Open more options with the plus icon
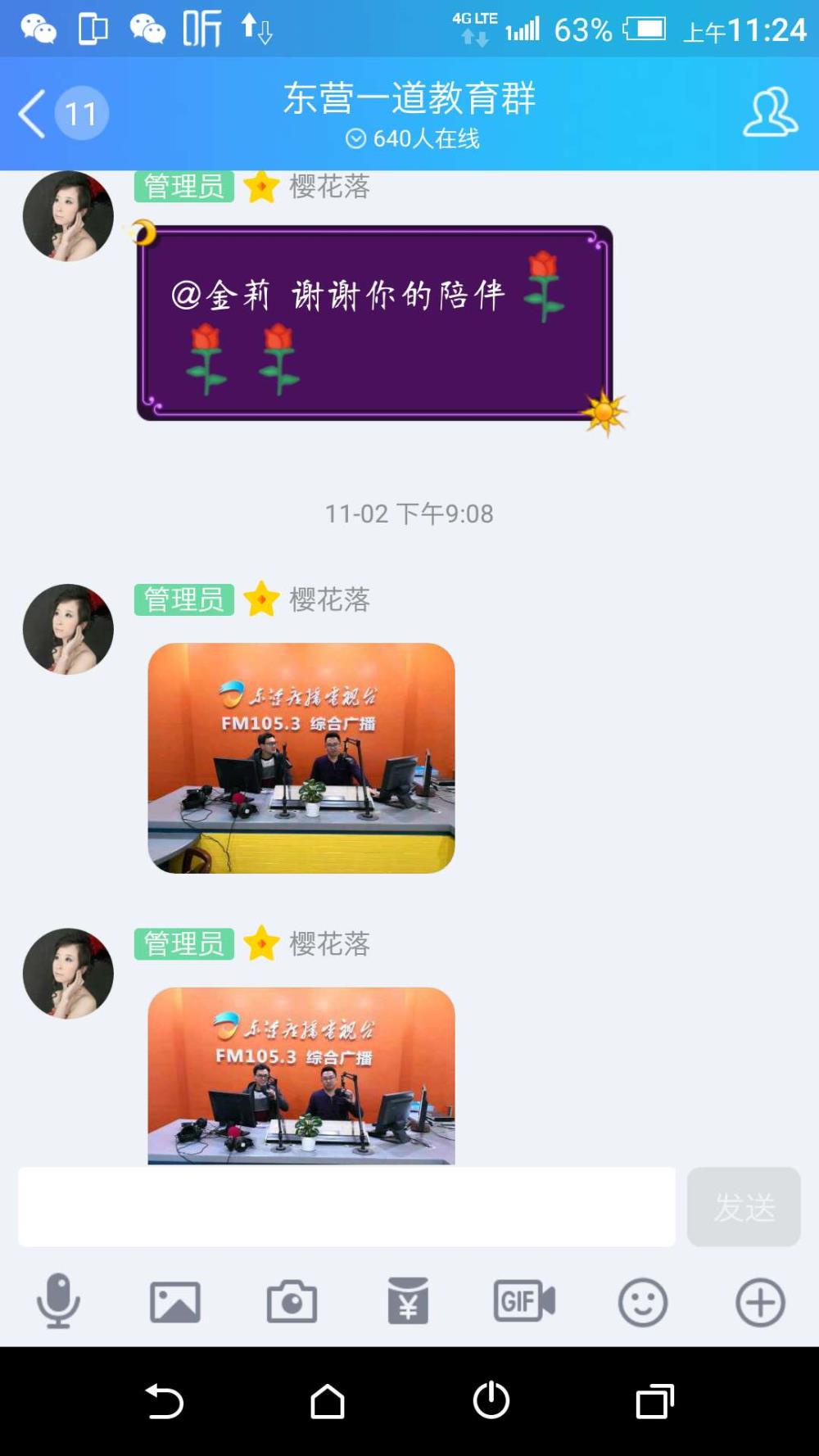The height and width of the screenshot is (1456, 819). tap(760, 1302)
